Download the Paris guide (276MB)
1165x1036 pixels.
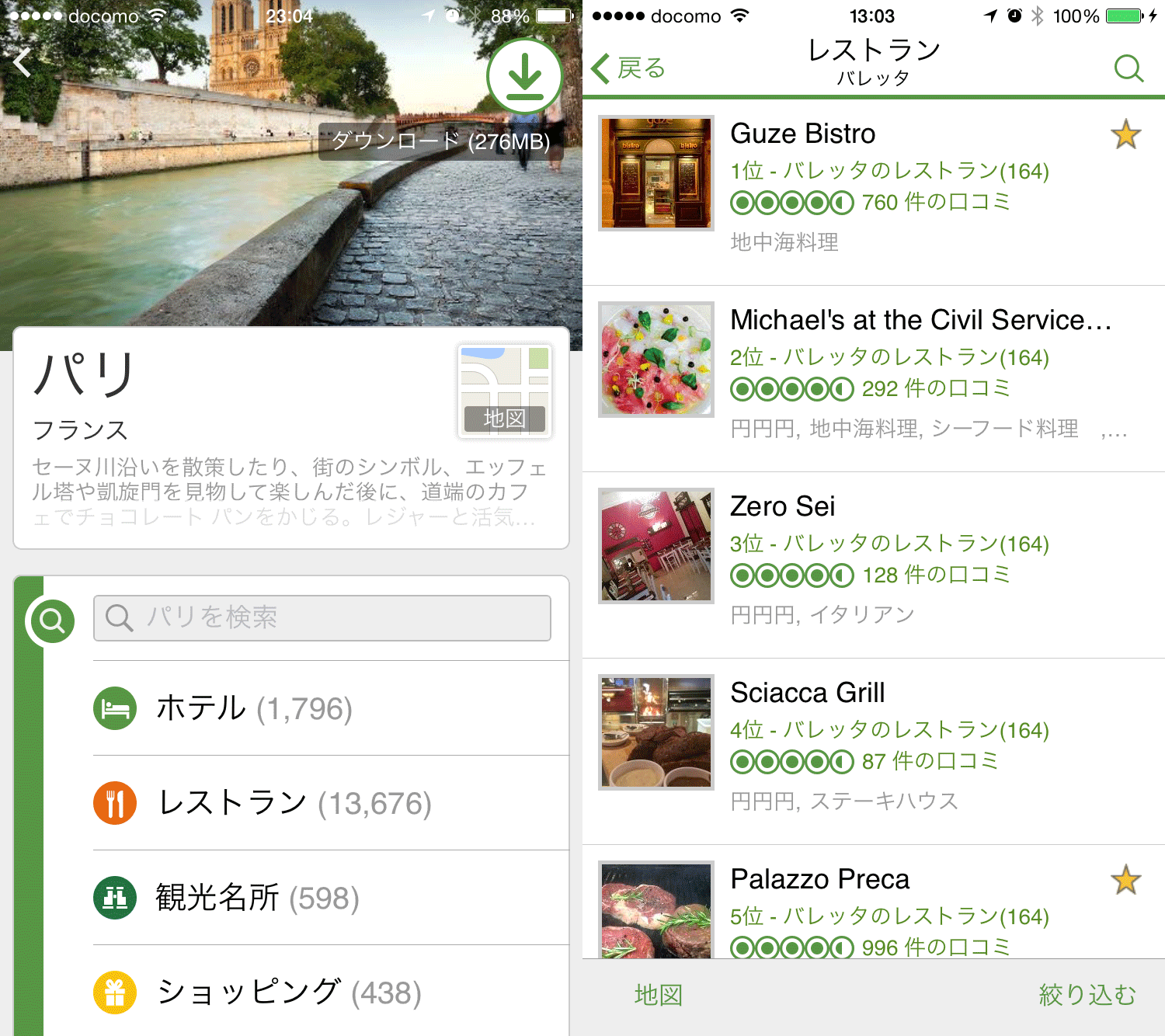525,76
